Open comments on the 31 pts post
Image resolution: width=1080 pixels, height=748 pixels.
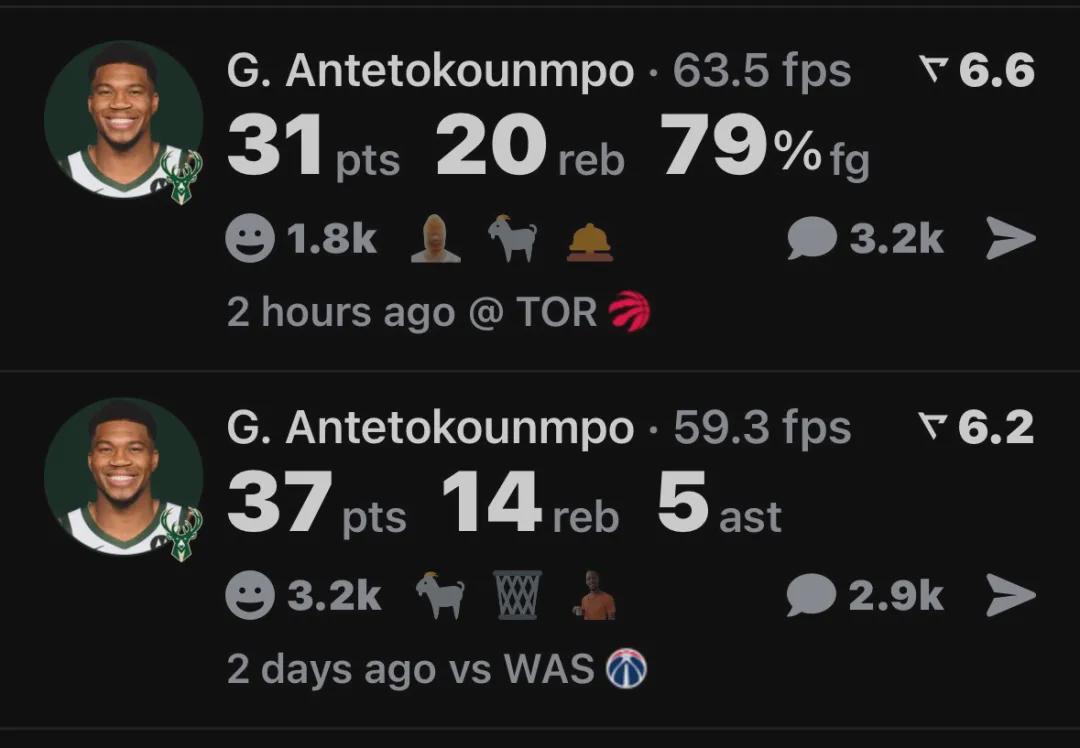click(x=812, y=239)
